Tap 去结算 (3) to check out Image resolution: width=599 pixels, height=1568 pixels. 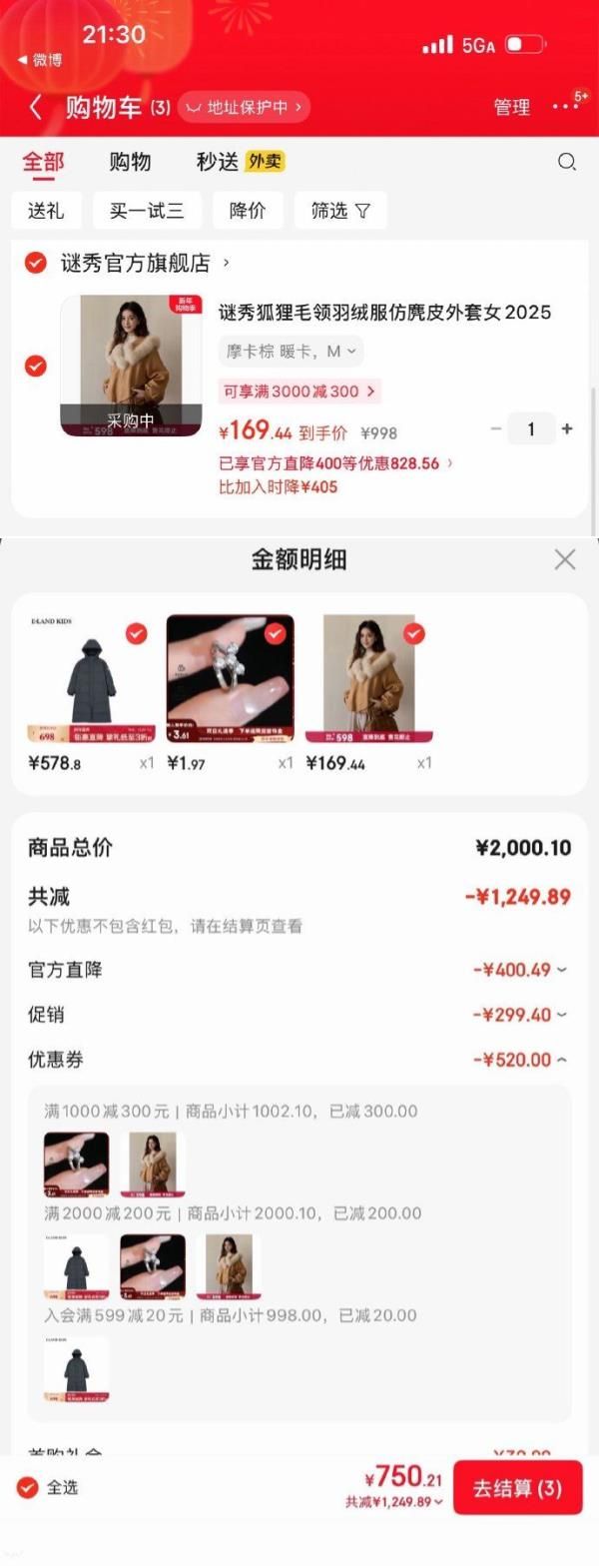pos(517,1488)
